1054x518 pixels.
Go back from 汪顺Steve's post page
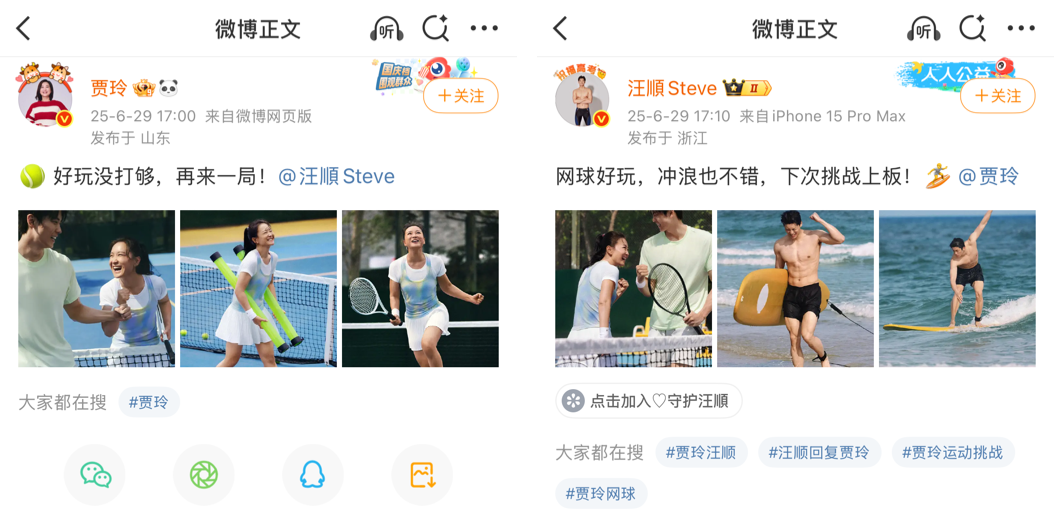(x=561, y=29)
